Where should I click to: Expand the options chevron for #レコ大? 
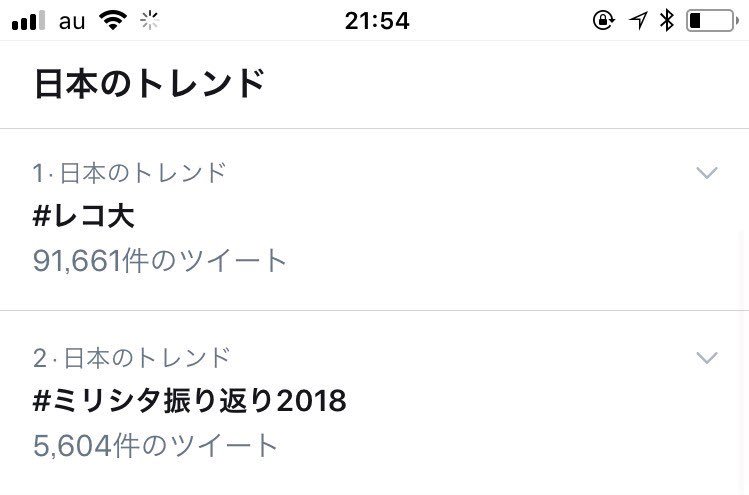pos(706,173)
